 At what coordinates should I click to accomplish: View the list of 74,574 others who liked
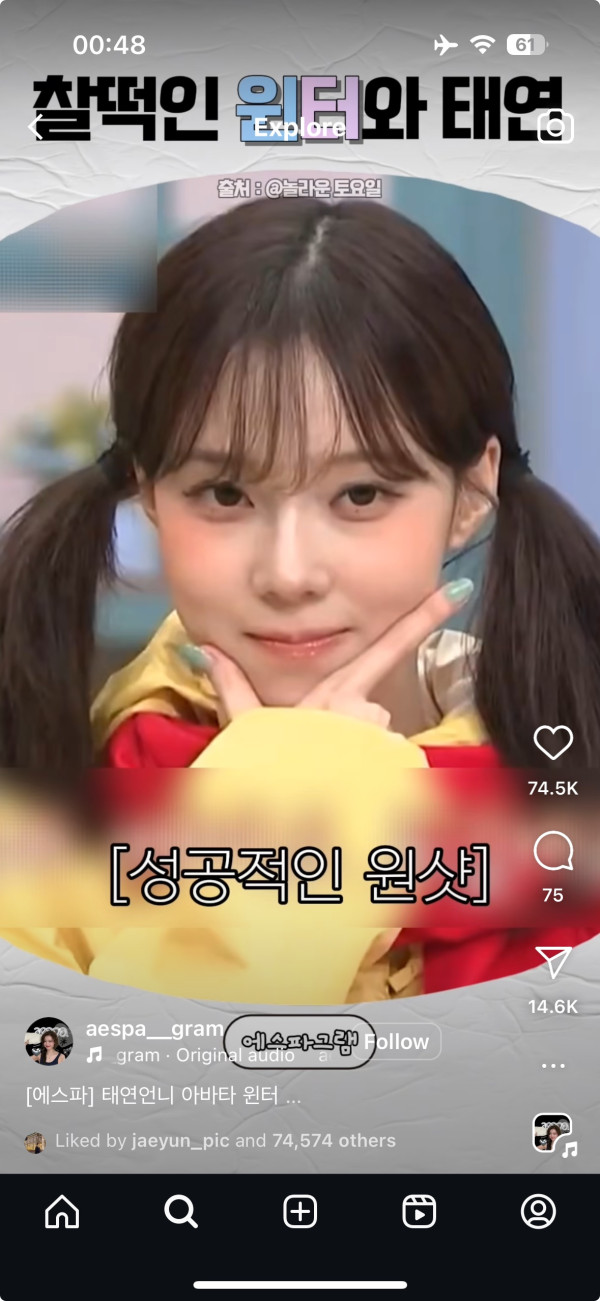333,1141
